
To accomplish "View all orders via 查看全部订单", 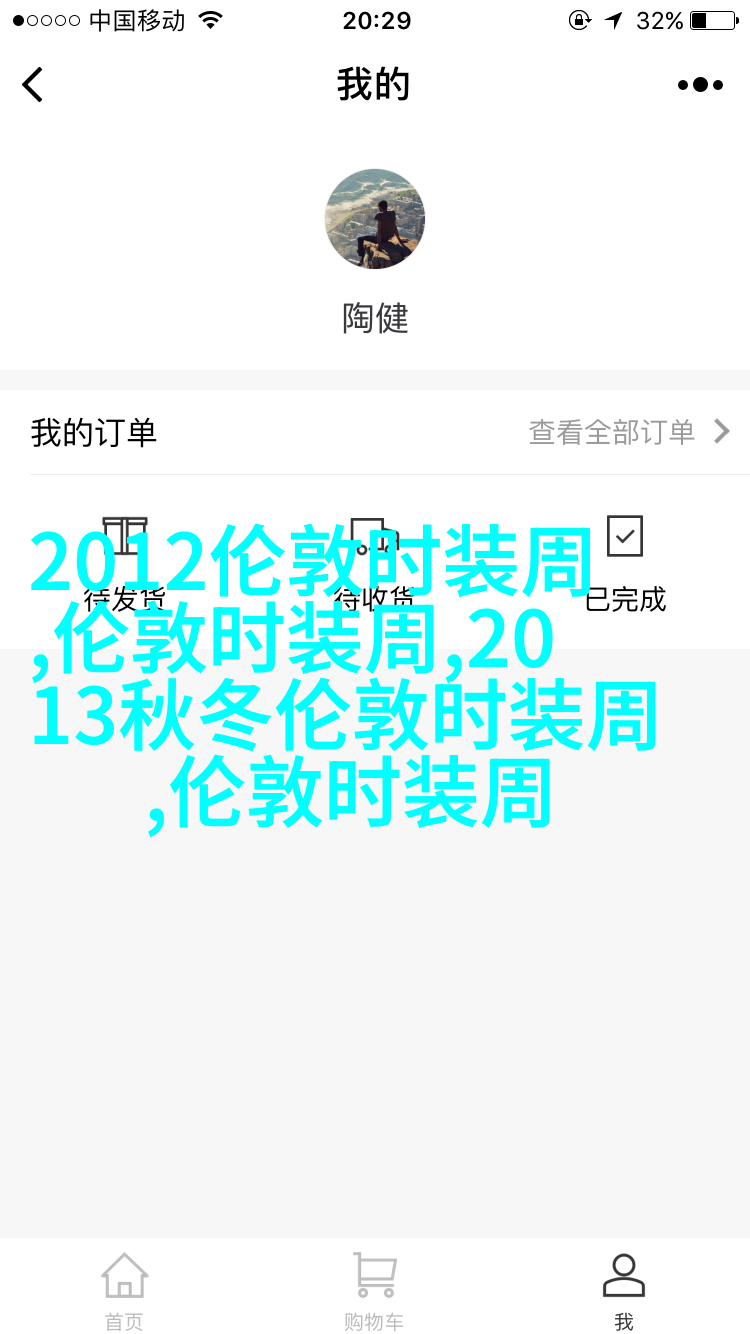I will pos(628,432).
